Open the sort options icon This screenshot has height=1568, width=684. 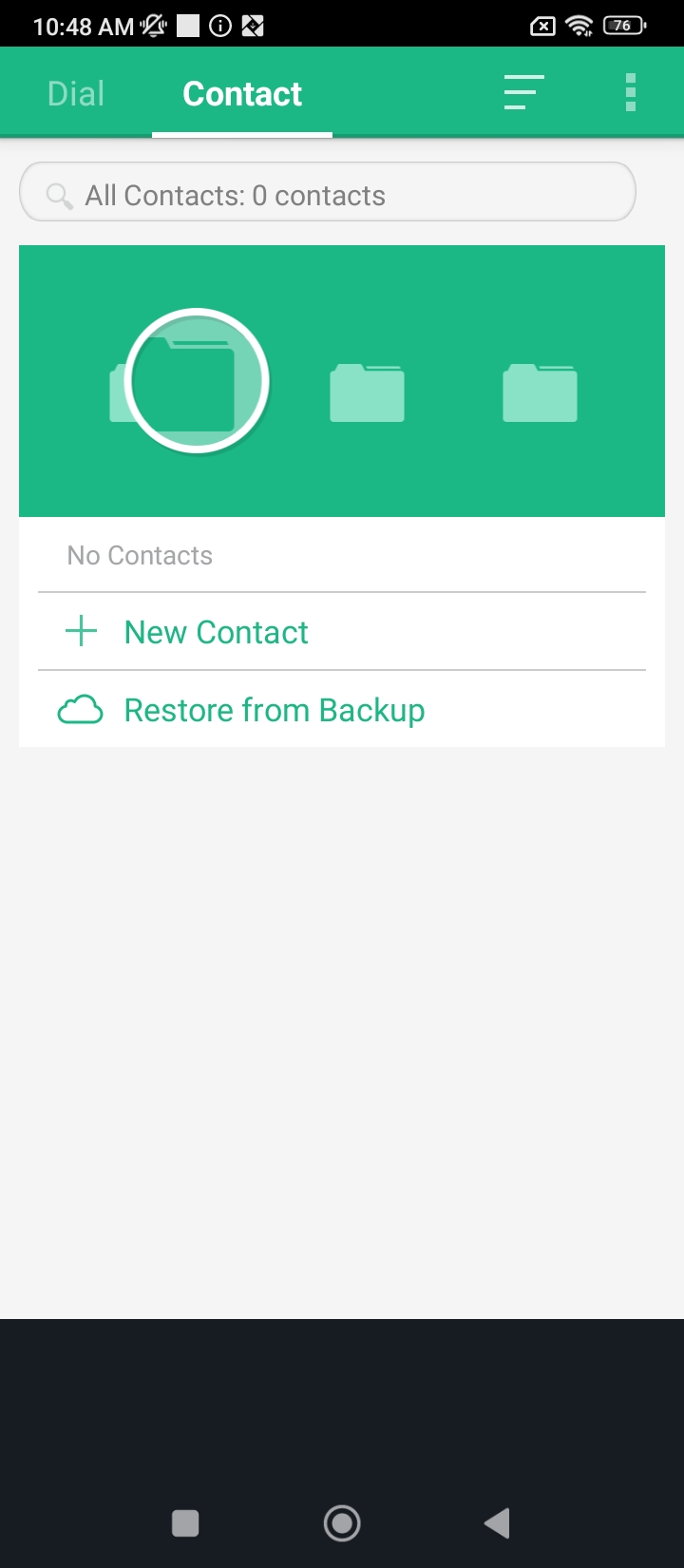coord(523,92)
